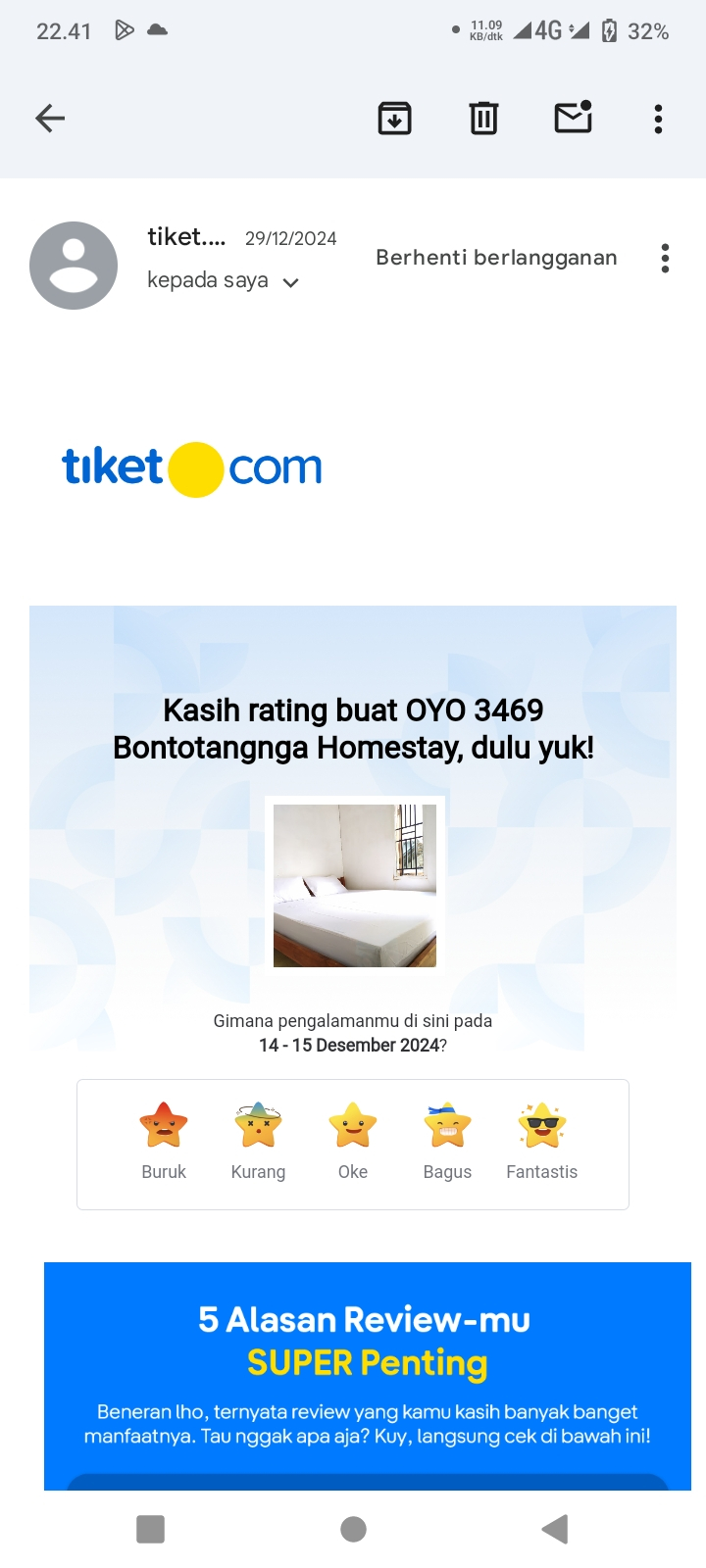Image resolution: width=706 pixels, height=1568 pixels.
Task: Go back to the inbox
Action: point(50,119)
